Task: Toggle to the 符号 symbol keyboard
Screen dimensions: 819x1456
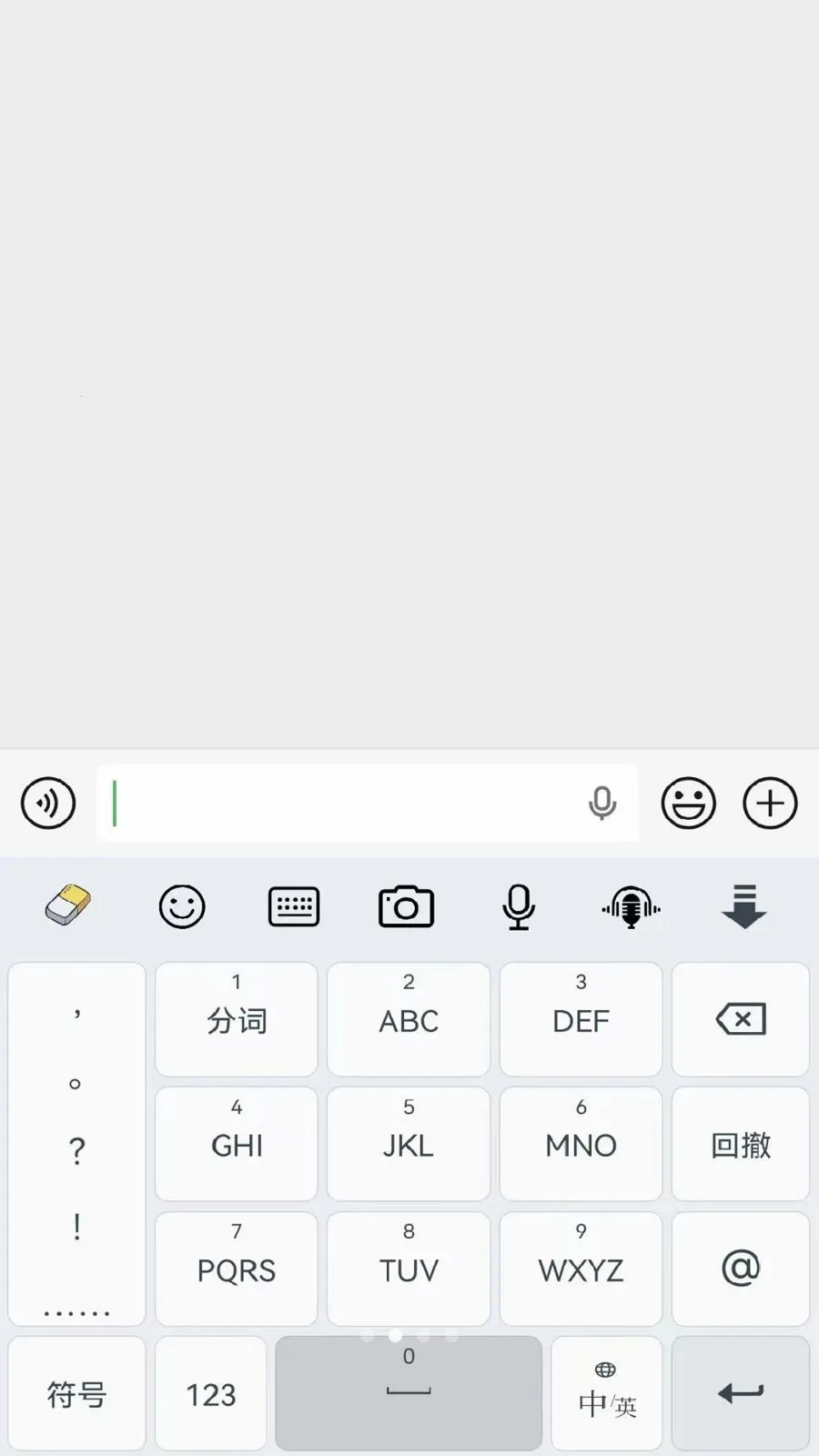Action: 76,1394
